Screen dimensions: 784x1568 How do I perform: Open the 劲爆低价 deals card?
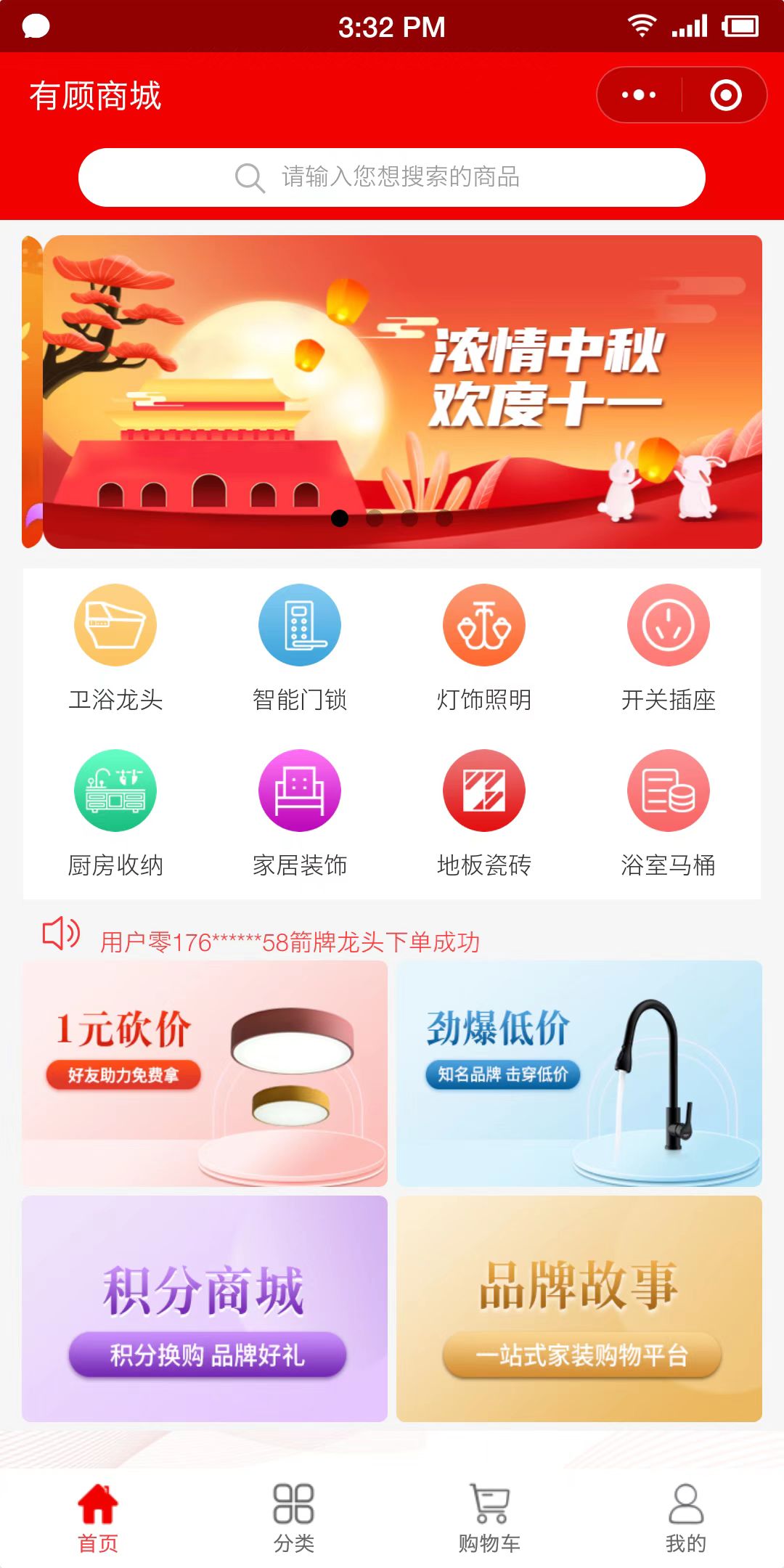coord(579,1073)
